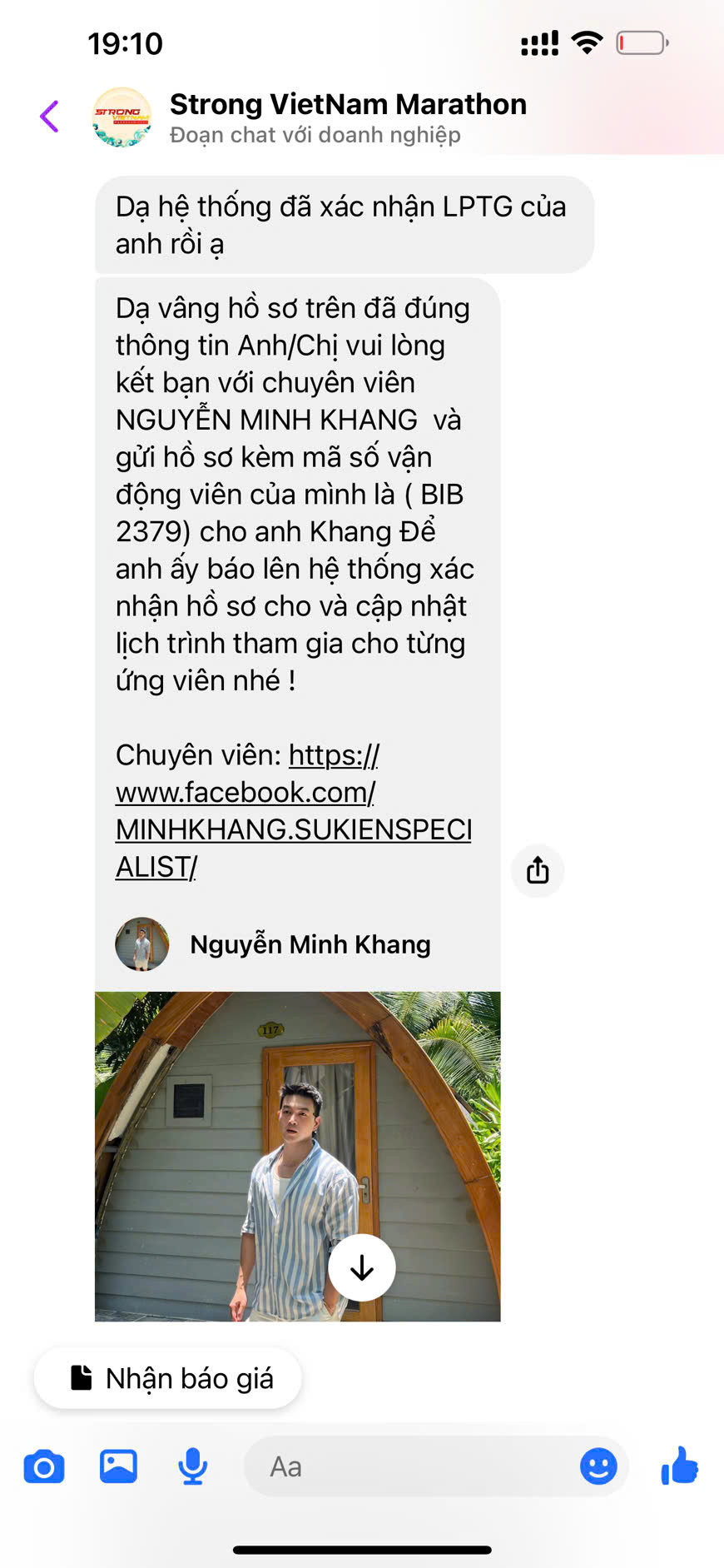Open the emoji picker
Screen dimensions: 724x1568
(x=598, y=1466)
